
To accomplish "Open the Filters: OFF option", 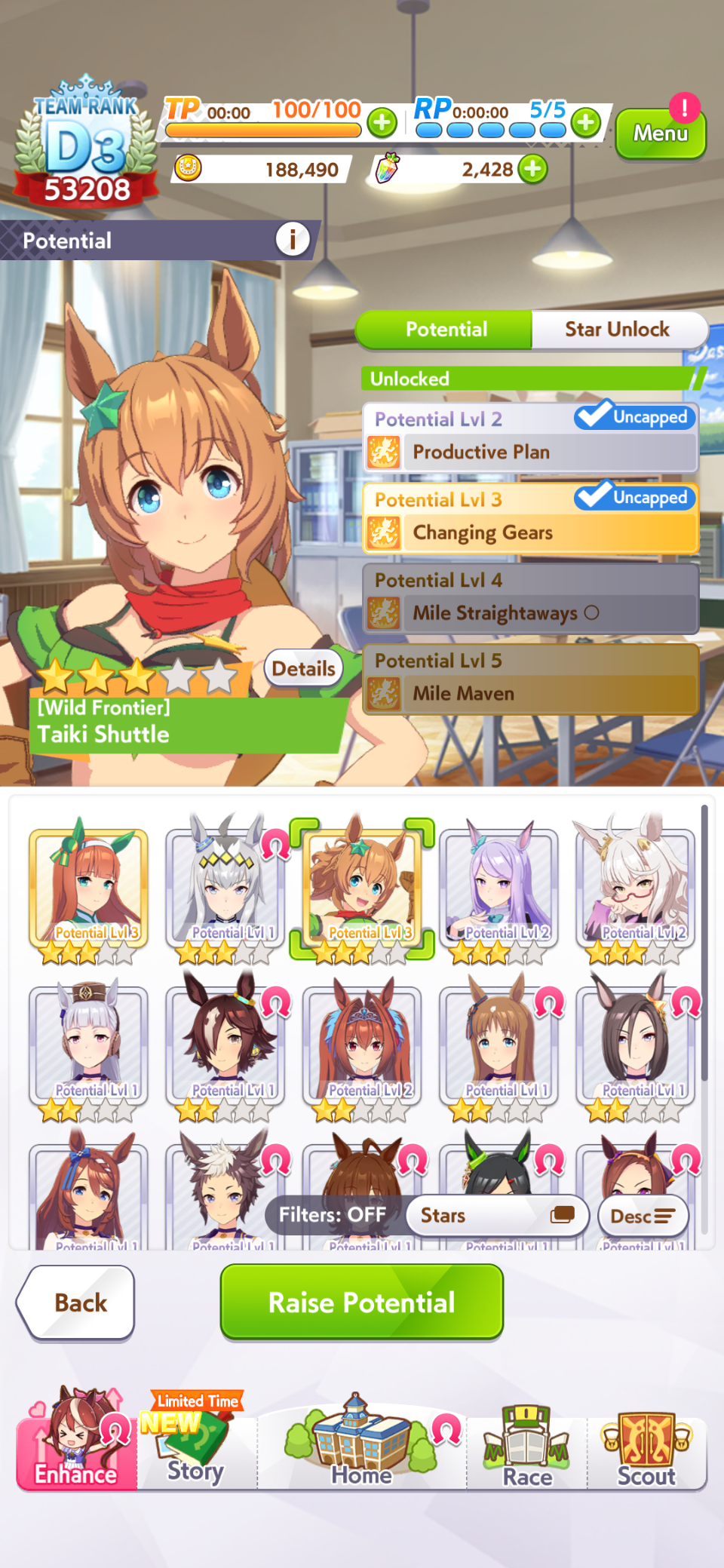I will coord(333,1215).
